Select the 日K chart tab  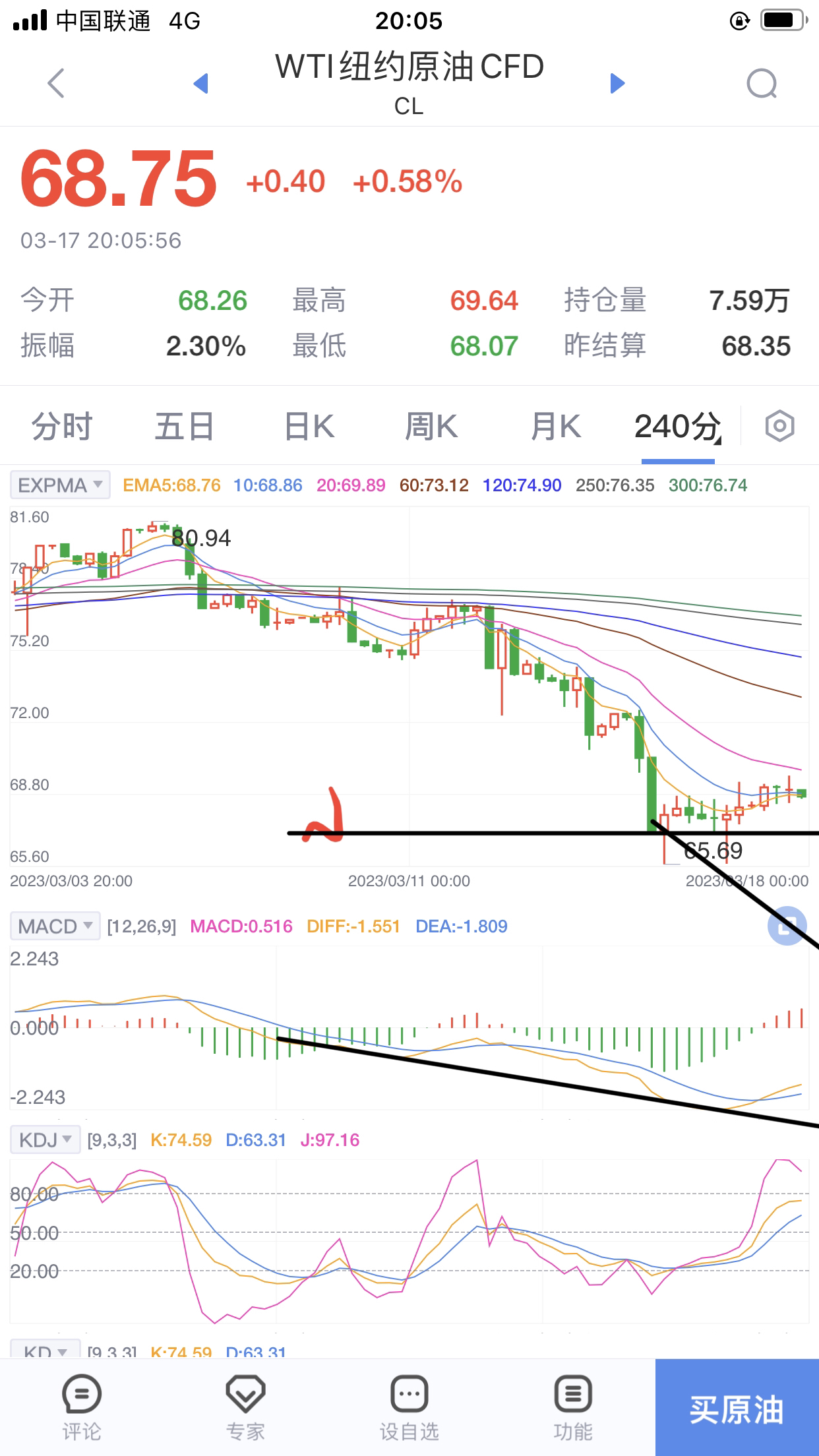(309, 426)
